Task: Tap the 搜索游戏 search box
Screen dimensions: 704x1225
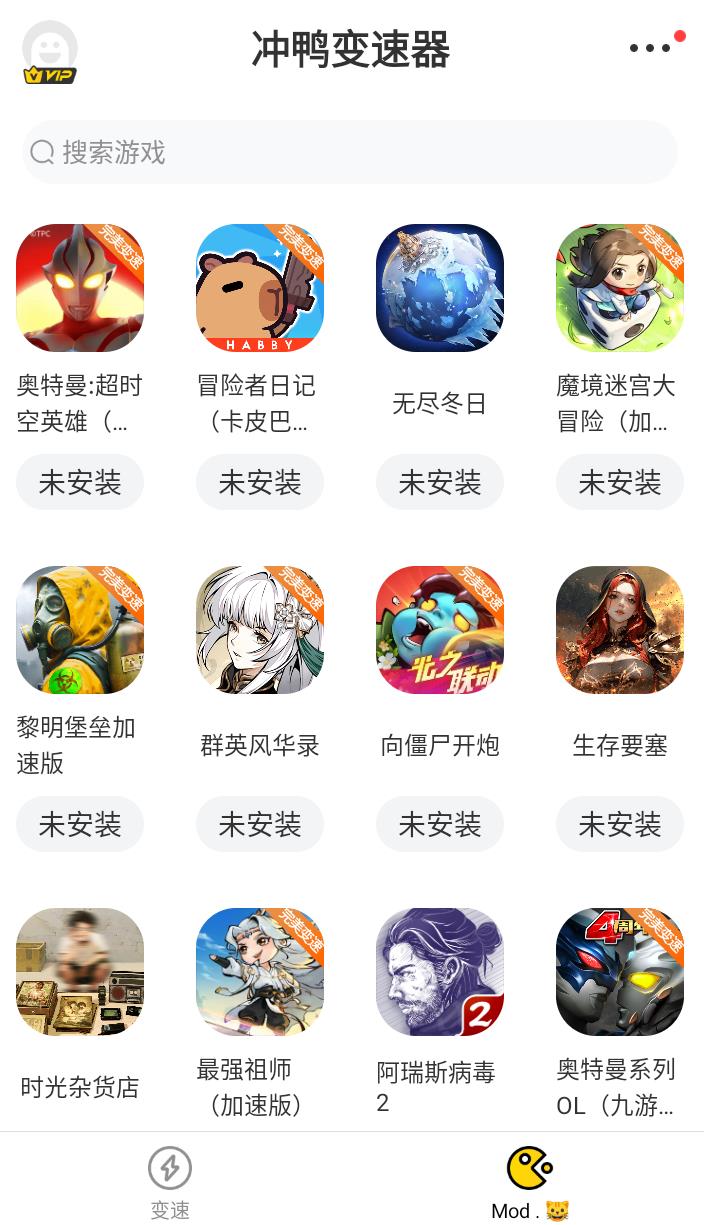Action: [x=350, y=152]
